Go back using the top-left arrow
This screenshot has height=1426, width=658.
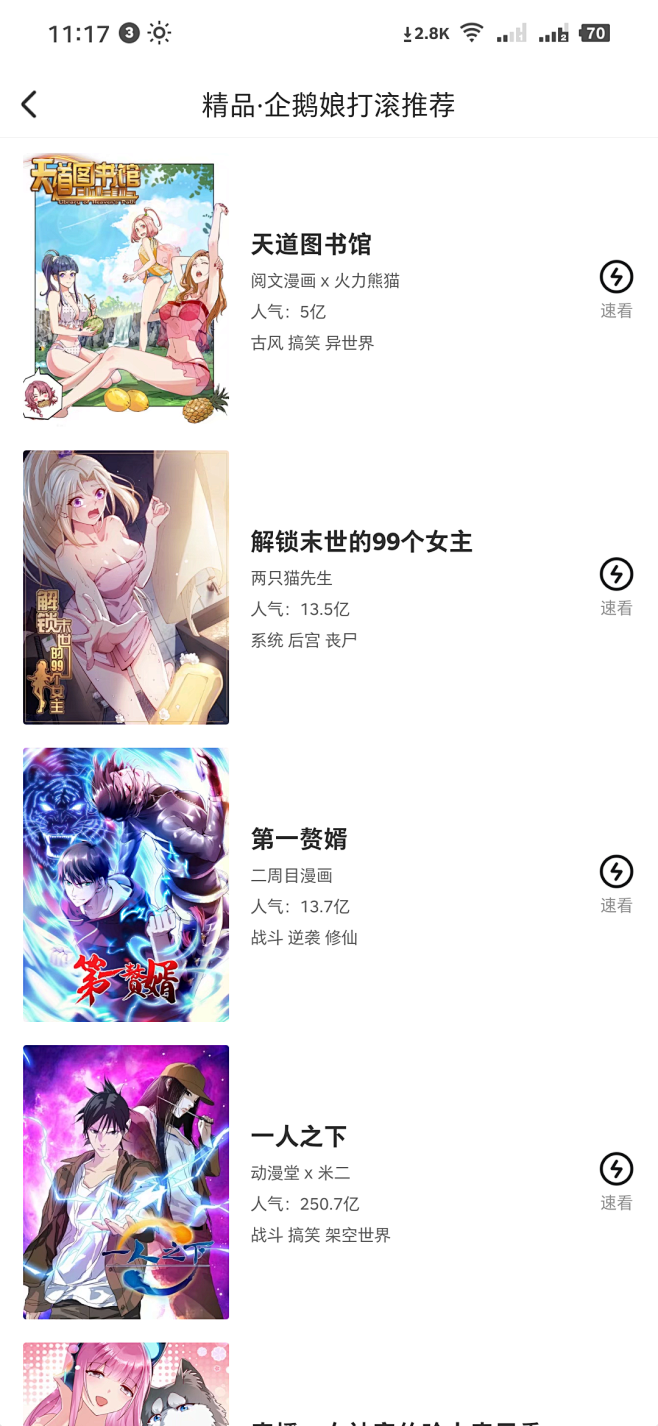29,104
